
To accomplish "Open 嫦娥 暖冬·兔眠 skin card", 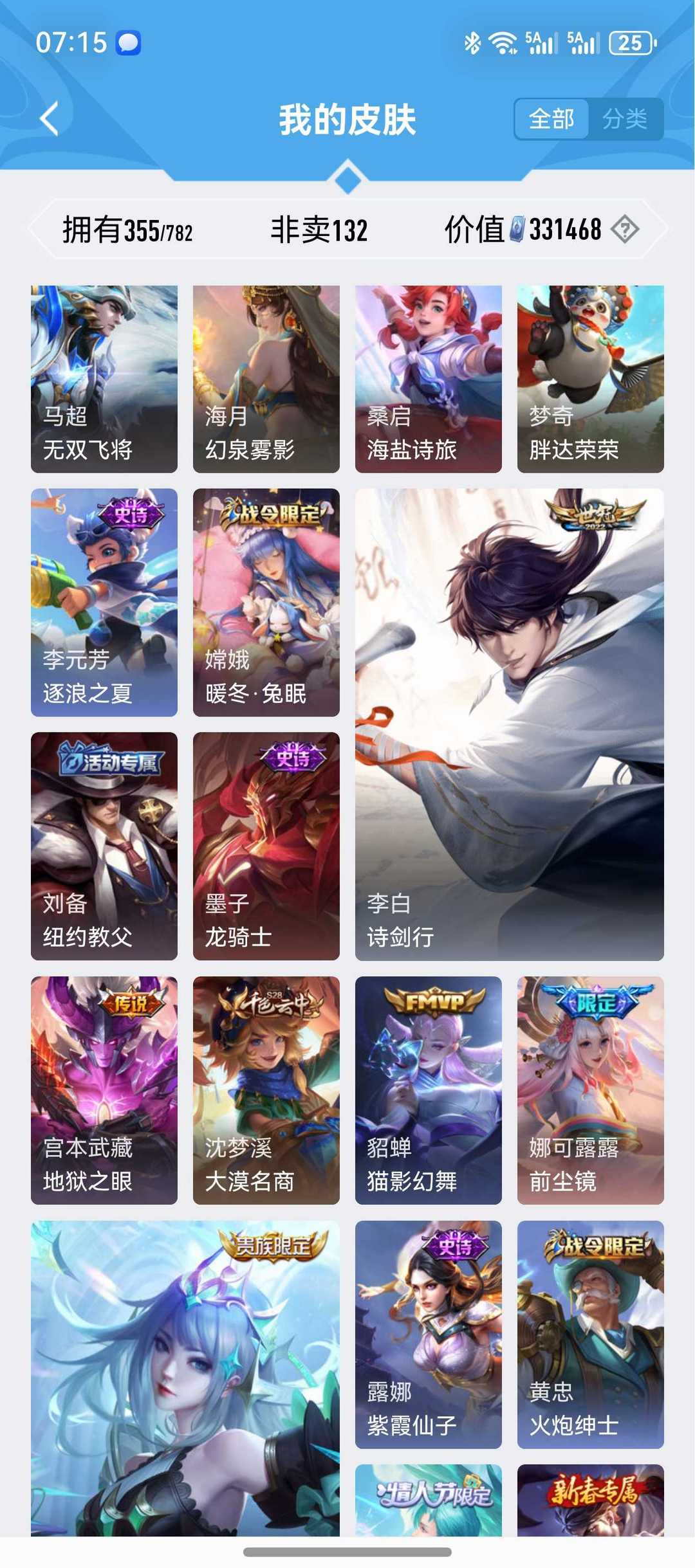I will pos(266,602).
